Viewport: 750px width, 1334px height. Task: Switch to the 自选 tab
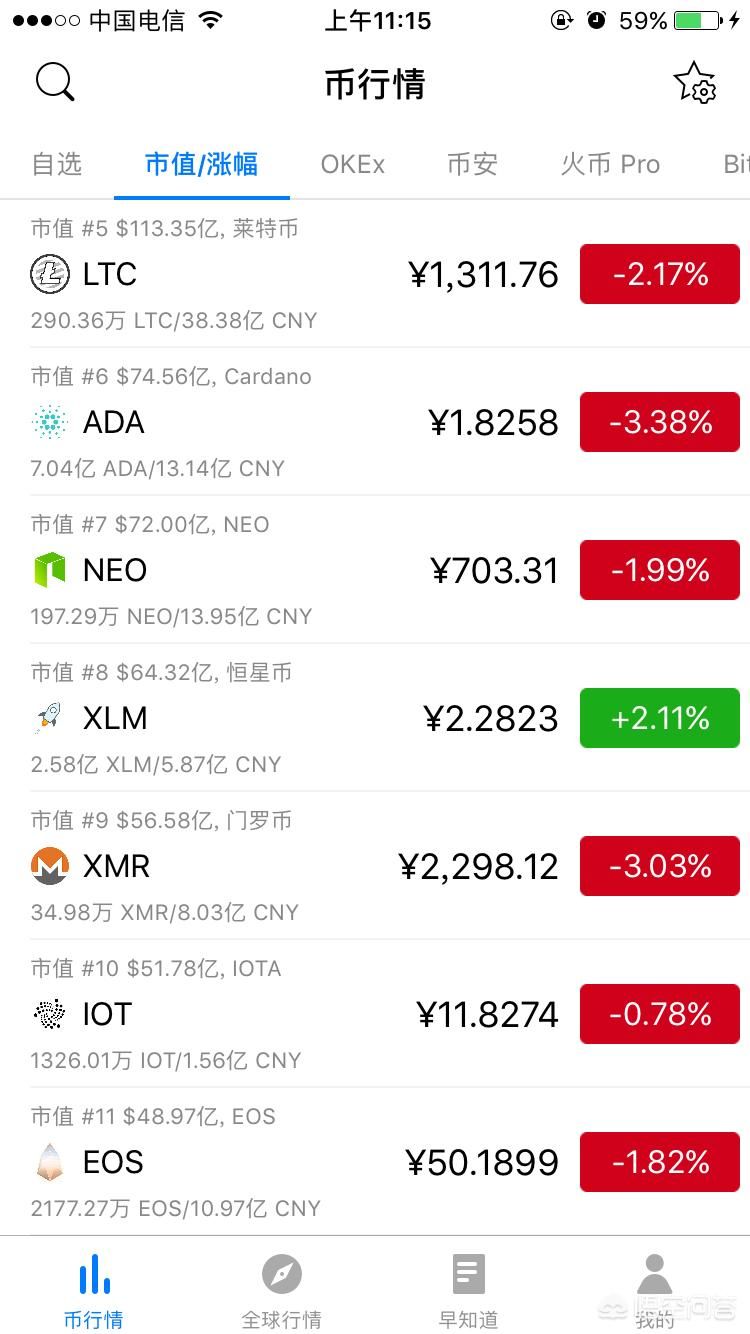tap(57, 164)
